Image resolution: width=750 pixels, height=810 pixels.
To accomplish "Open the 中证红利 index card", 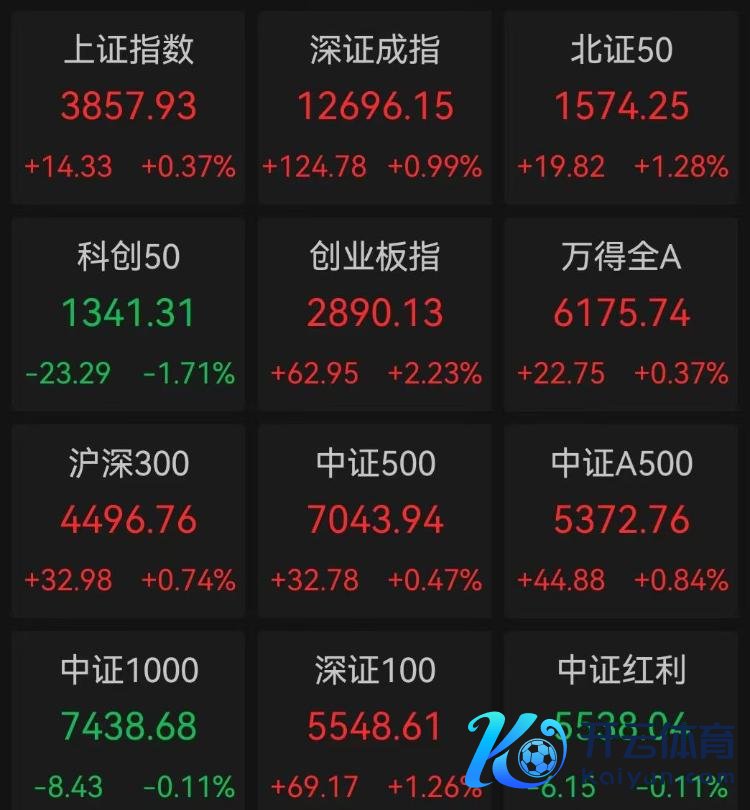I will [622, 690].
